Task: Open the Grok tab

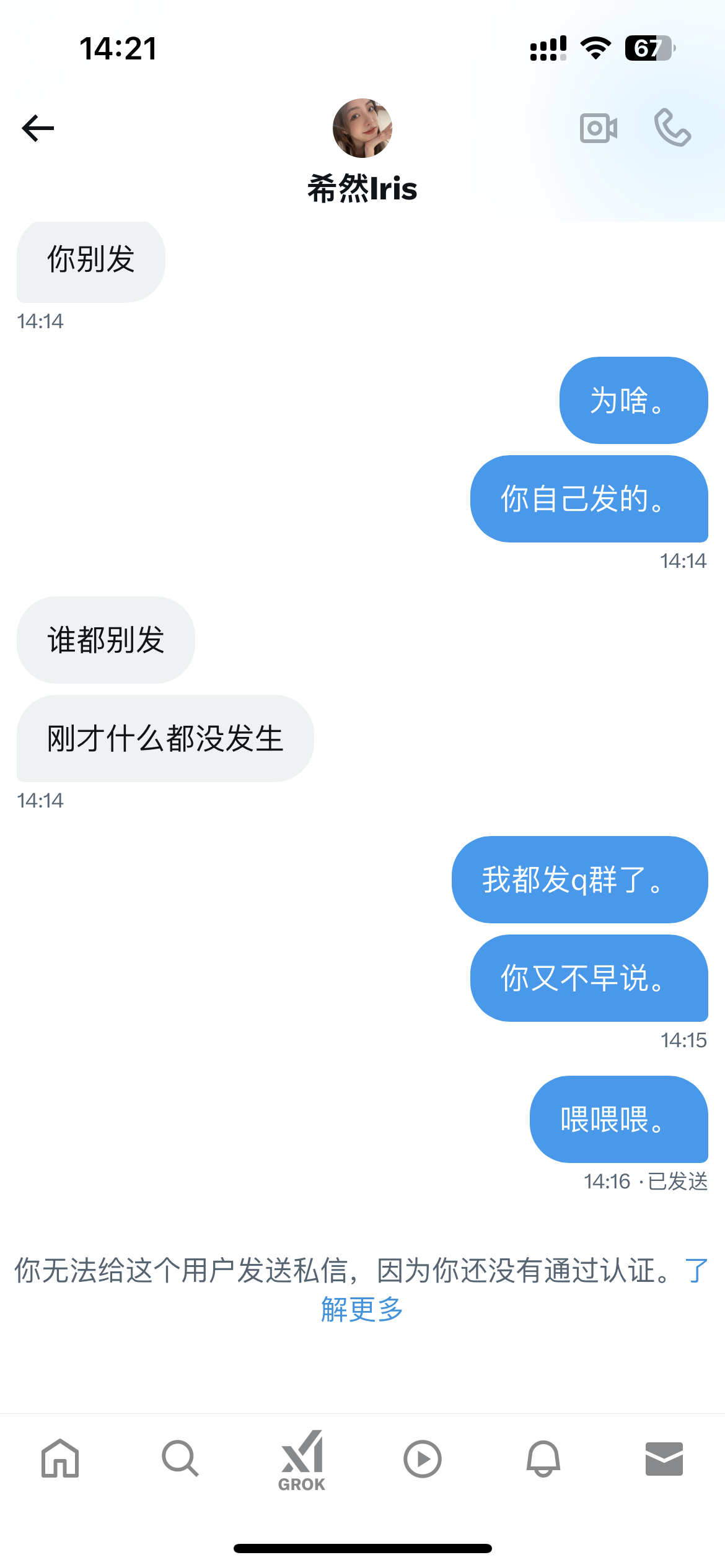Action: pos(302,1460)
